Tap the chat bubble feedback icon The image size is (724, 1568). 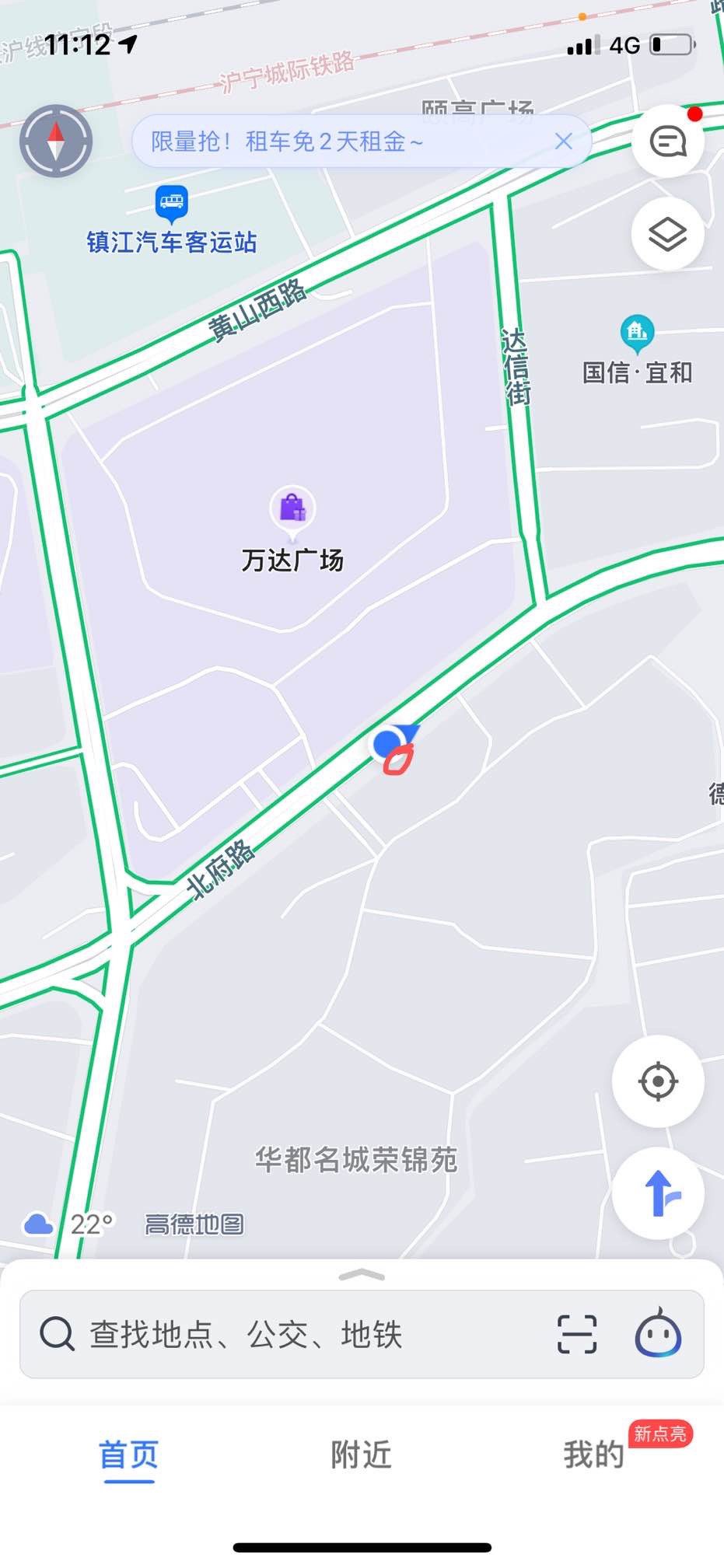pyautogui.click(x=669, y=141)
